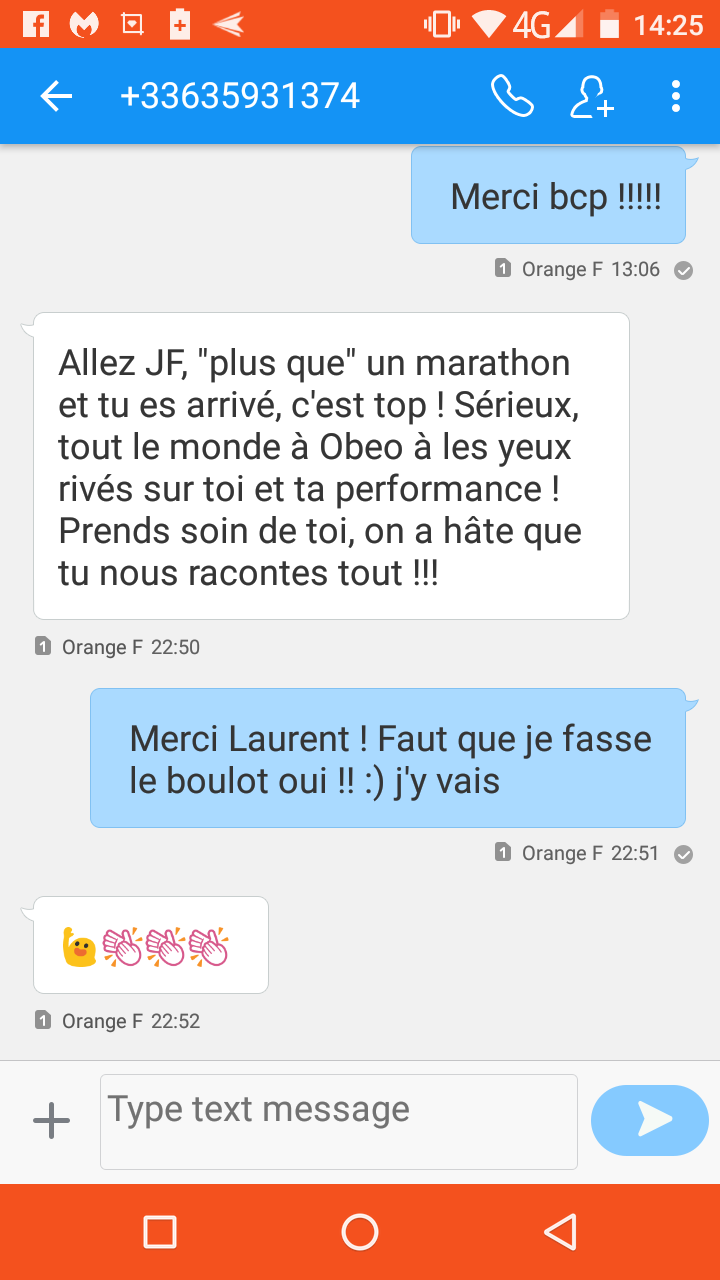Open recent apps from navigation bar
Screen dimensions: 720x1280
click(160, 1232)
